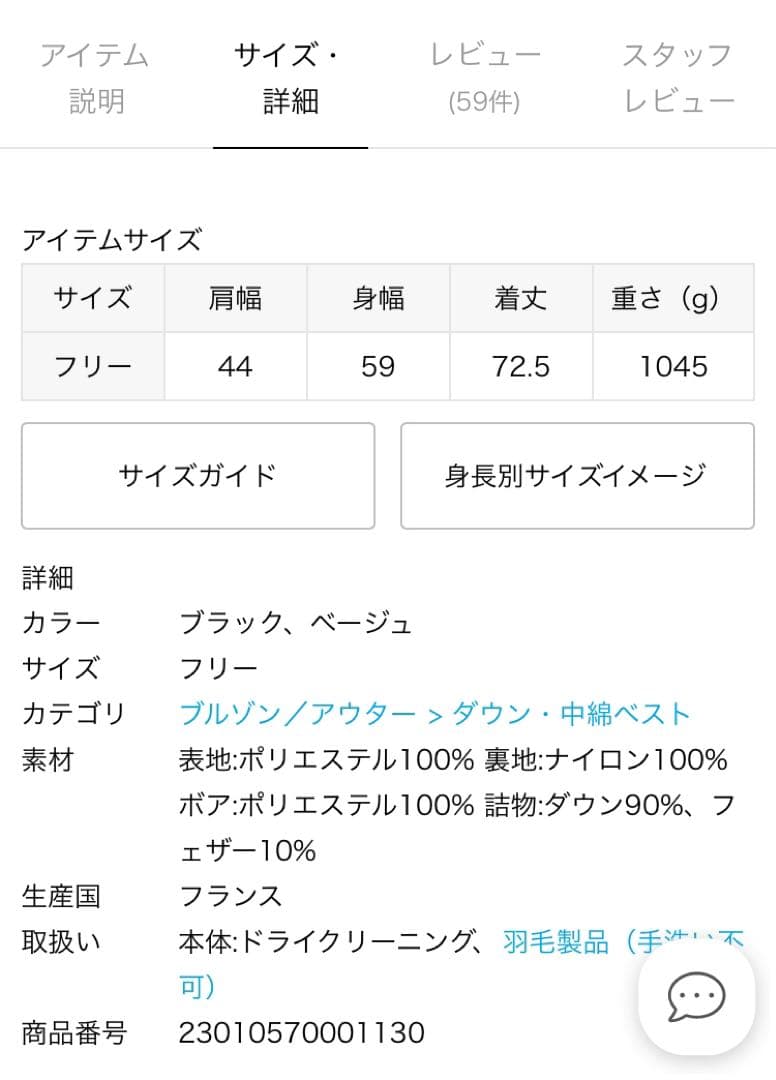The height and width of the screenshot is (1080, 776).
Task: Select the サイズ・詳細 tab
Action: 290,77
